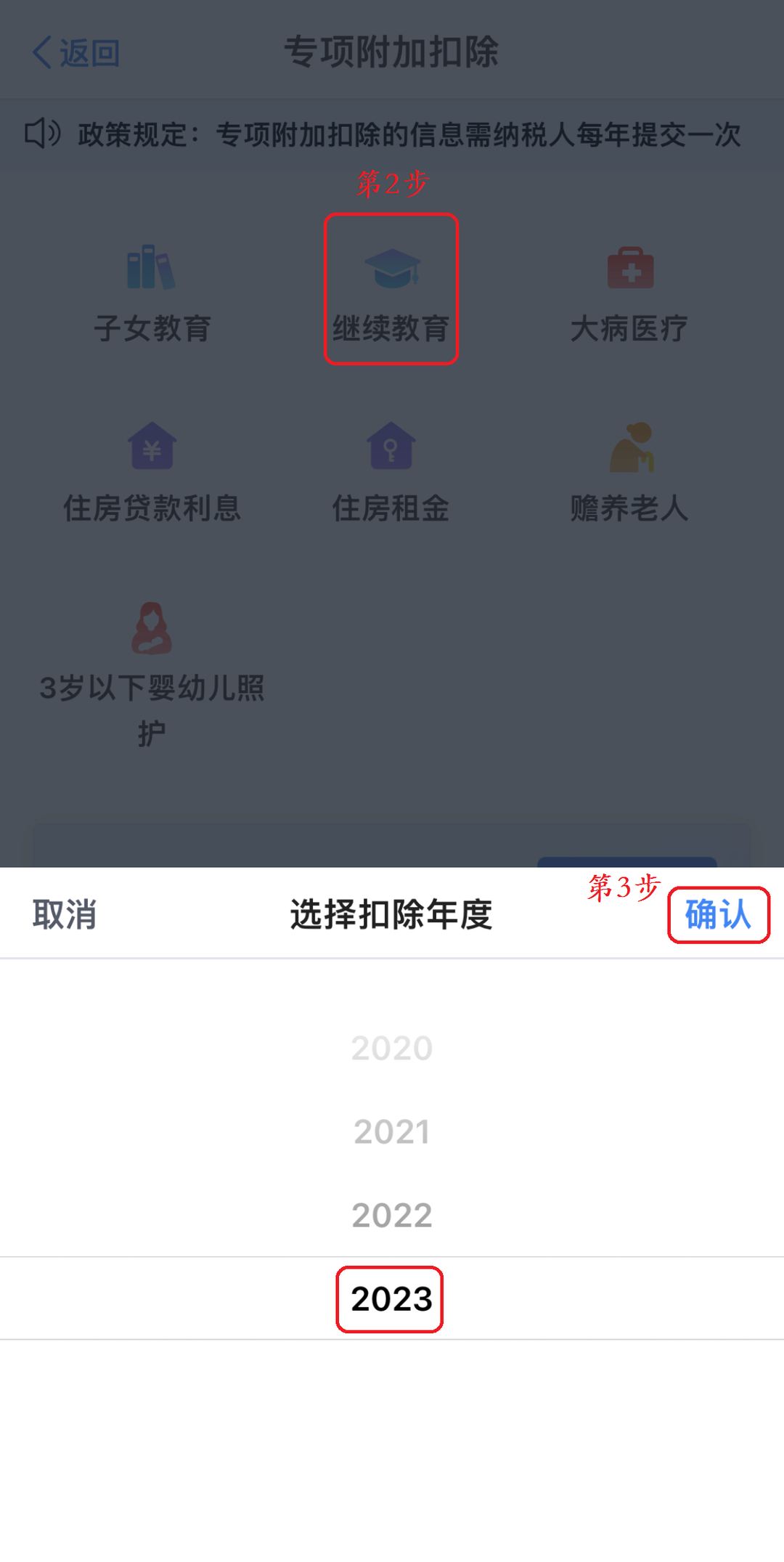This screenshot has width=784, height=1562.
Task: Choose 2021 as the deduction year
Action: [x=392, y=1131]
